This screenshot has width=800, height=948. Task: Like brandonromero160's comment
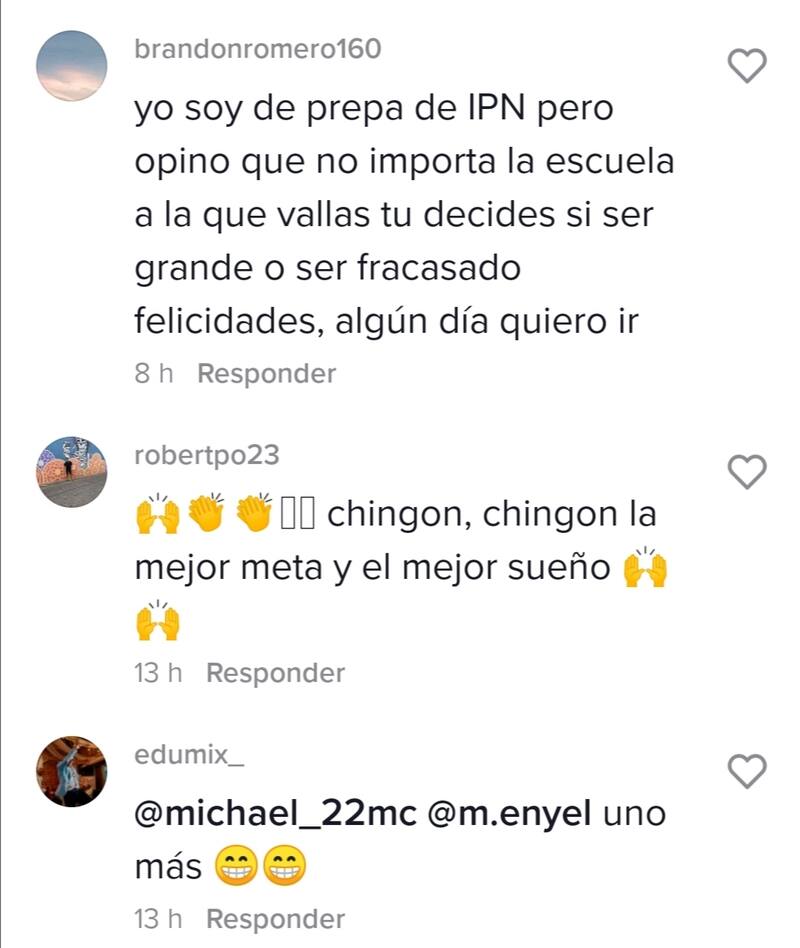(748, 67)
